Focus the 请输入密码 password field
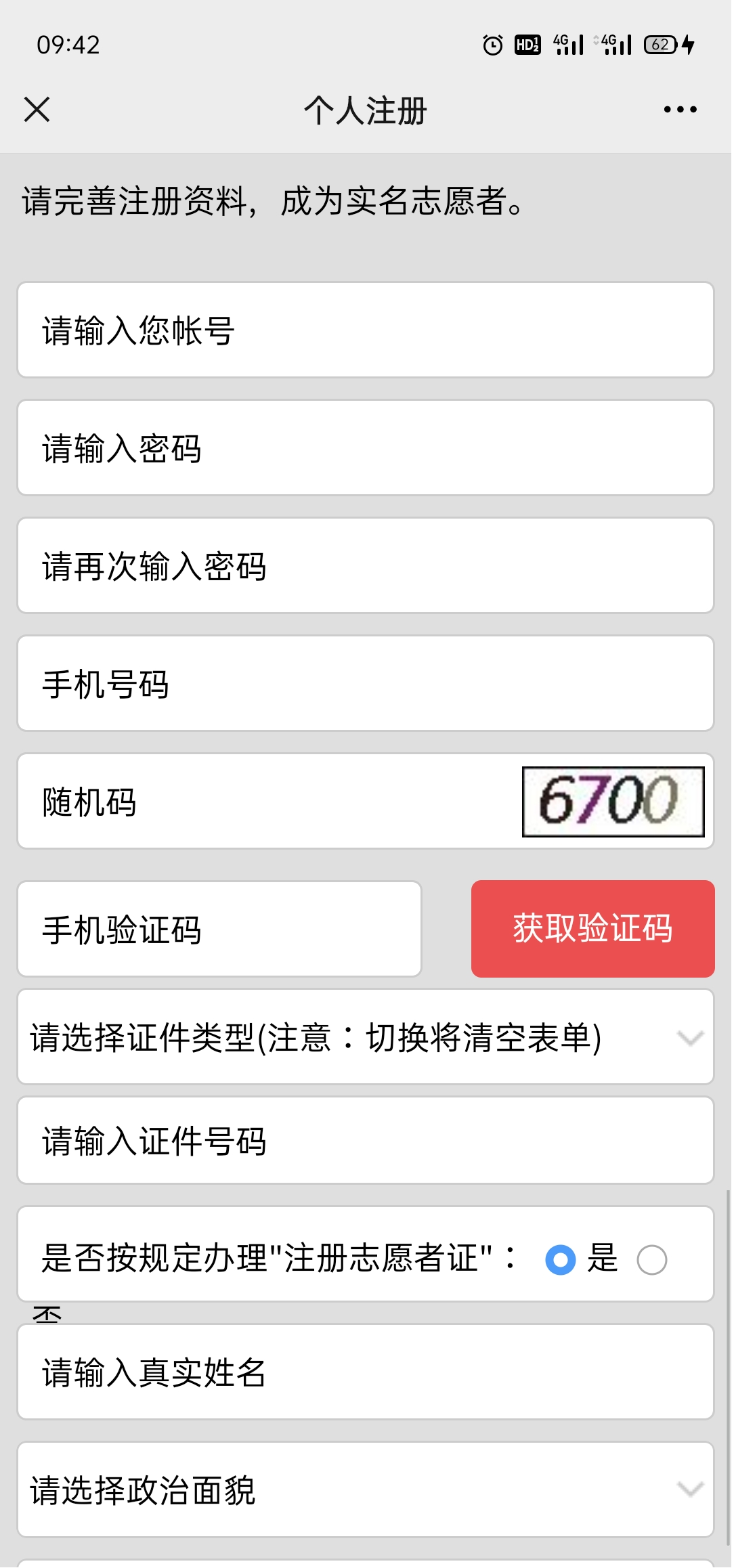 [366, 448]
